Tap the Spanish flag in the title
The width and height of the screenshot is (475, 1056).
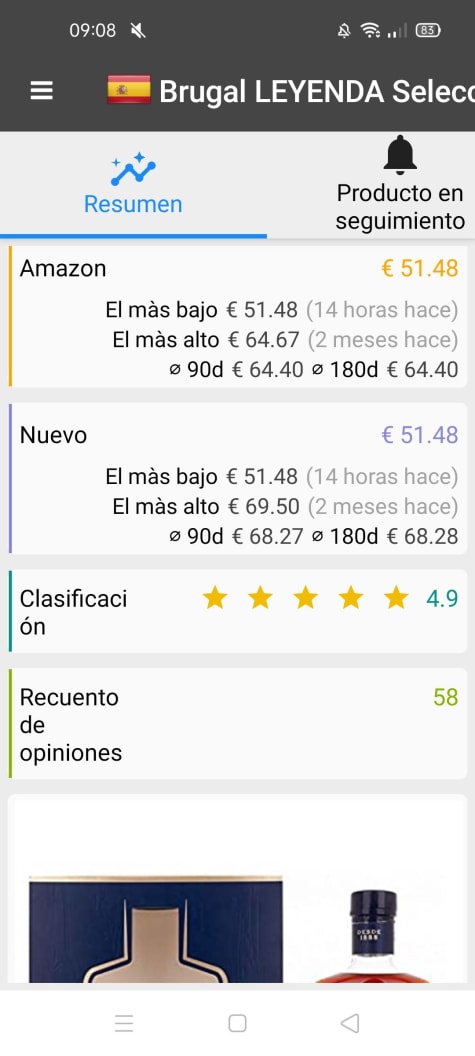(129, 90)
